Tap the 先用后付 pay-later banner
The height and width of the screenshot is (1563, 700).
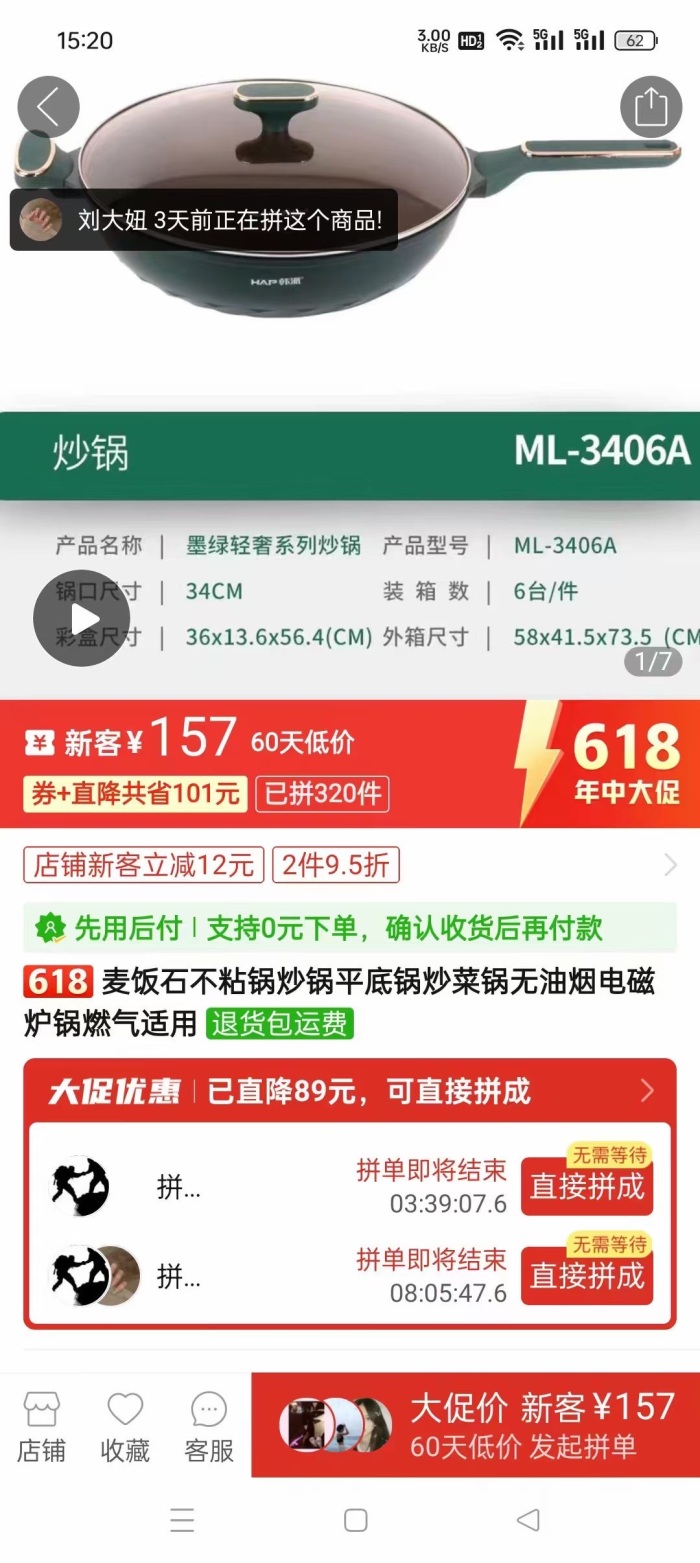tap(350, 928)
